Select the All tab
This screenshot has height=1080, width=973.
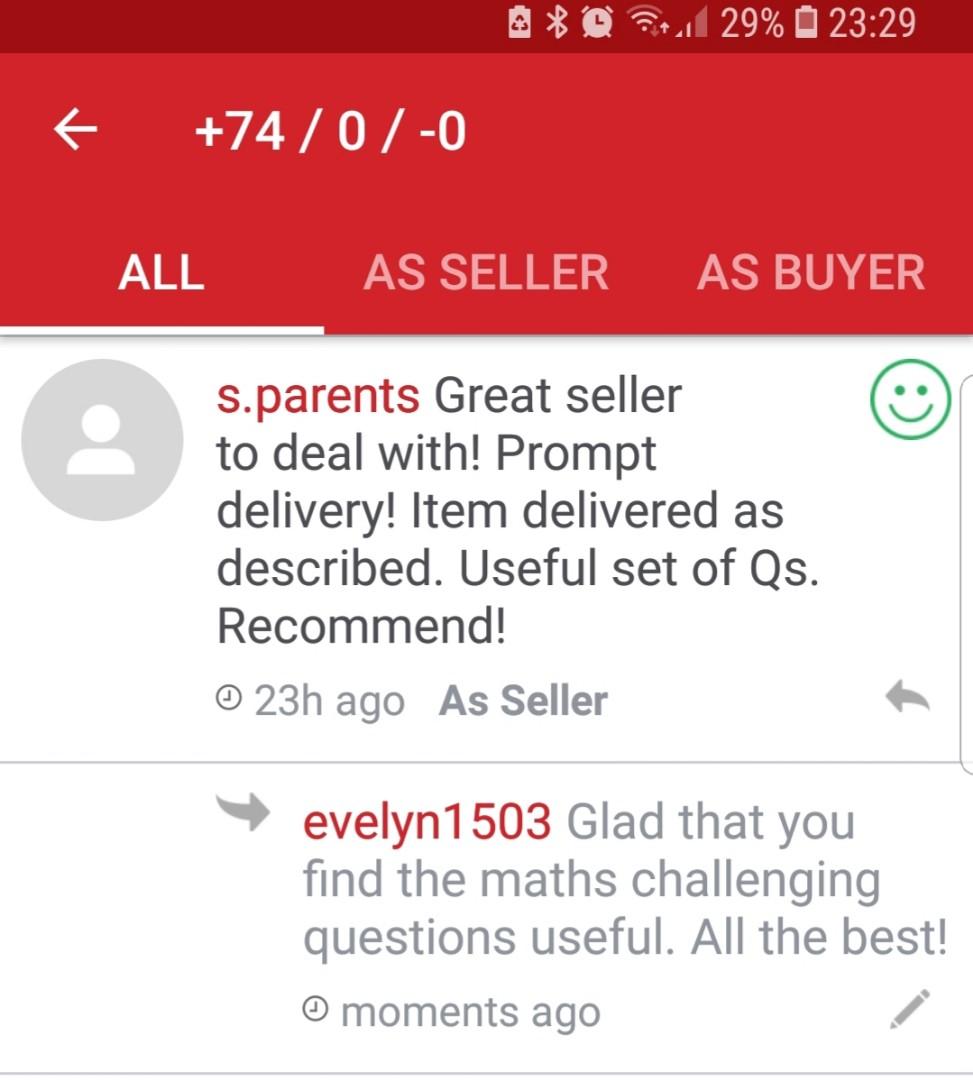(x=161, y=273)
